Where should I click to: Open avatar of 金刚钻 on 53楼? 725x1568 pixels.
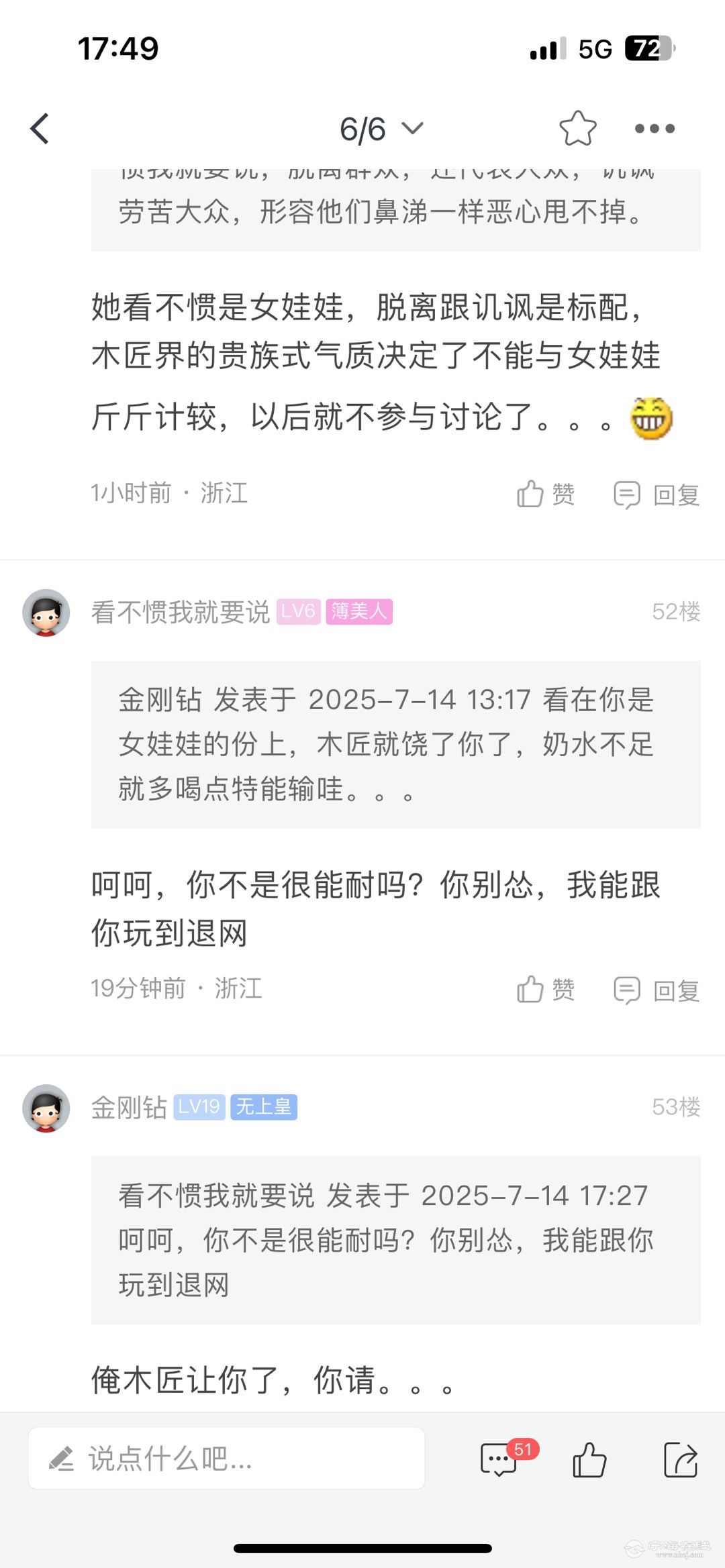46,1108
